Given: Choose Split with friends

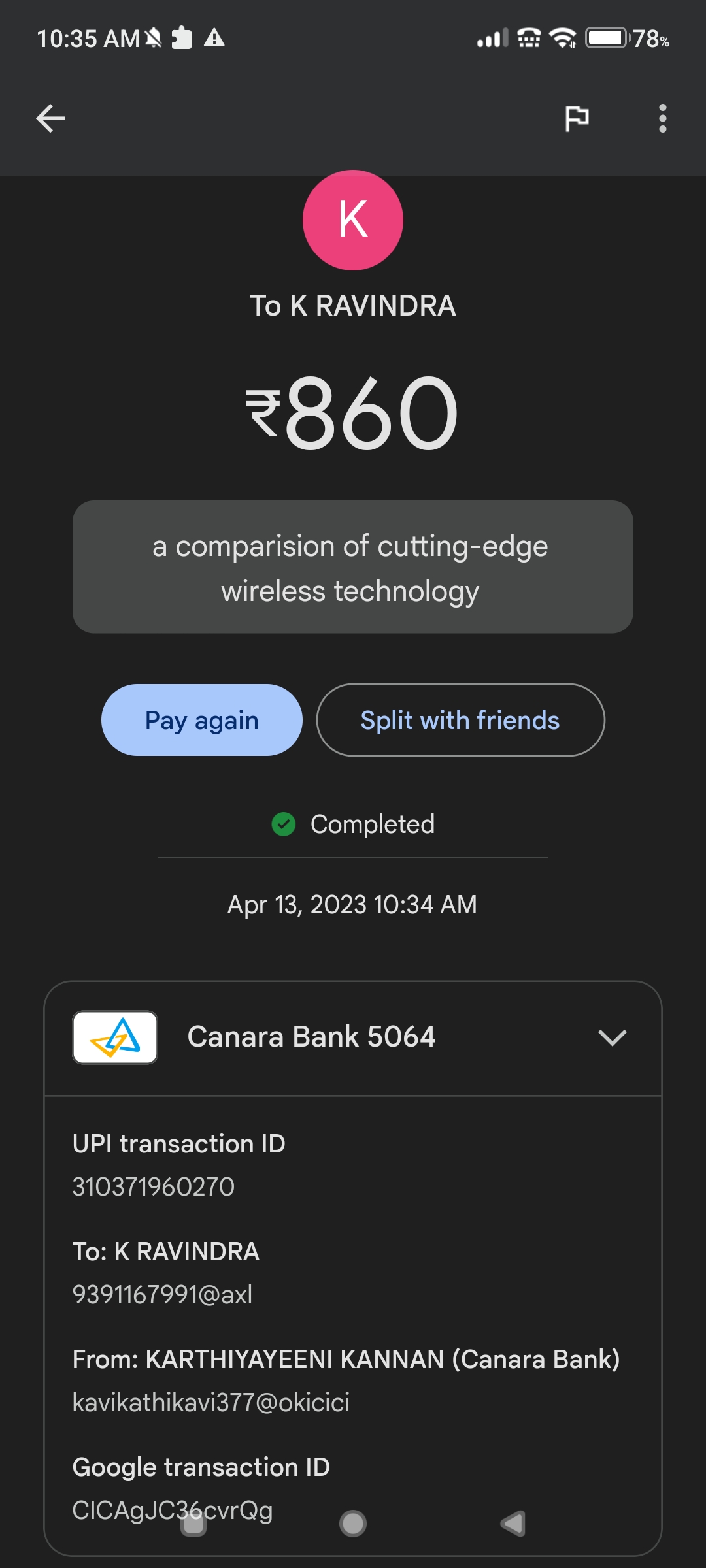Looking at the screenshot, I should click(x=460, y=720).
